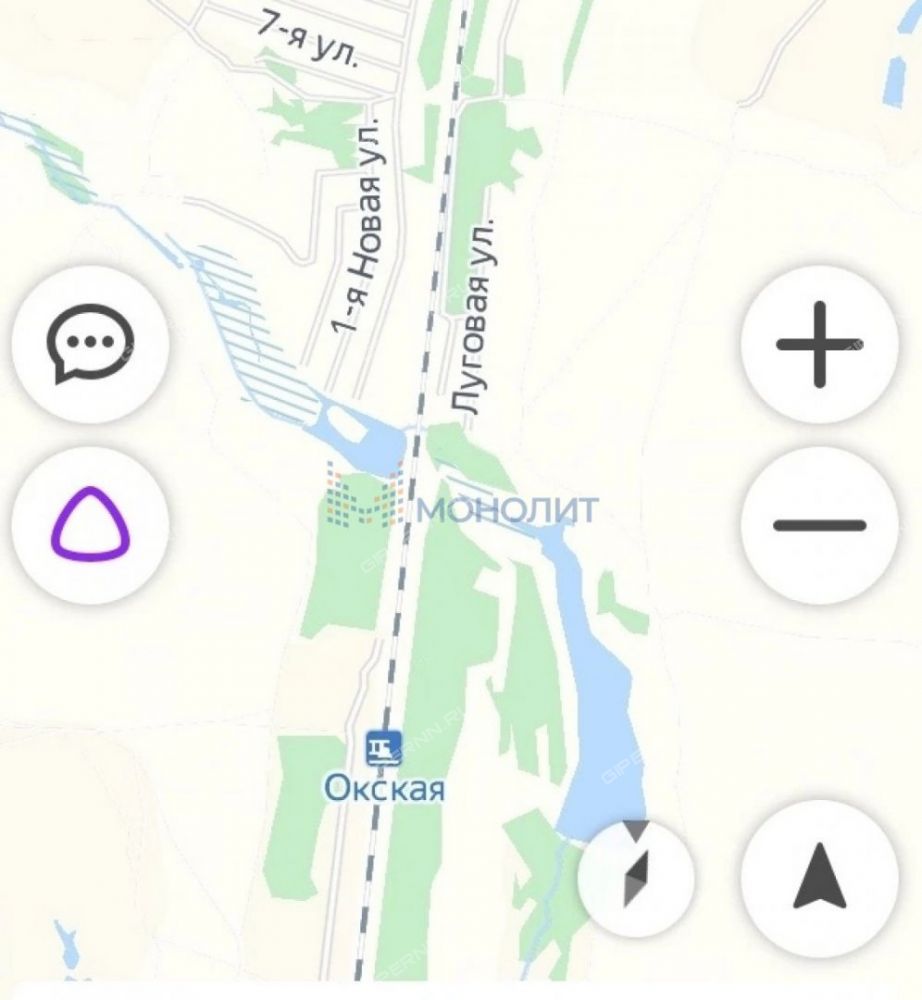Zoom in on the map

(x=819, y=345)
